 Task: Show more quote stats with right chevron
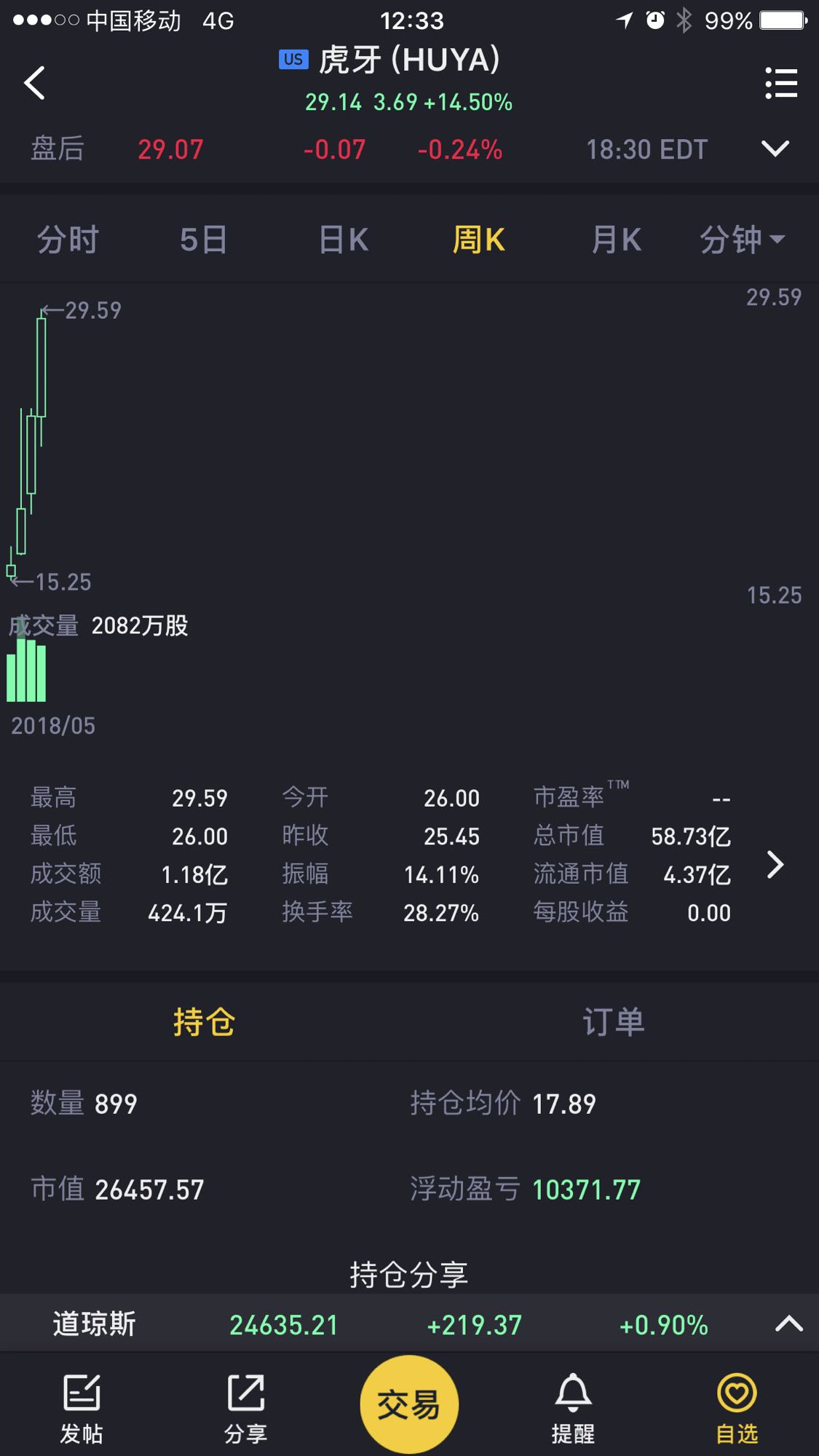tap(775, 864)
